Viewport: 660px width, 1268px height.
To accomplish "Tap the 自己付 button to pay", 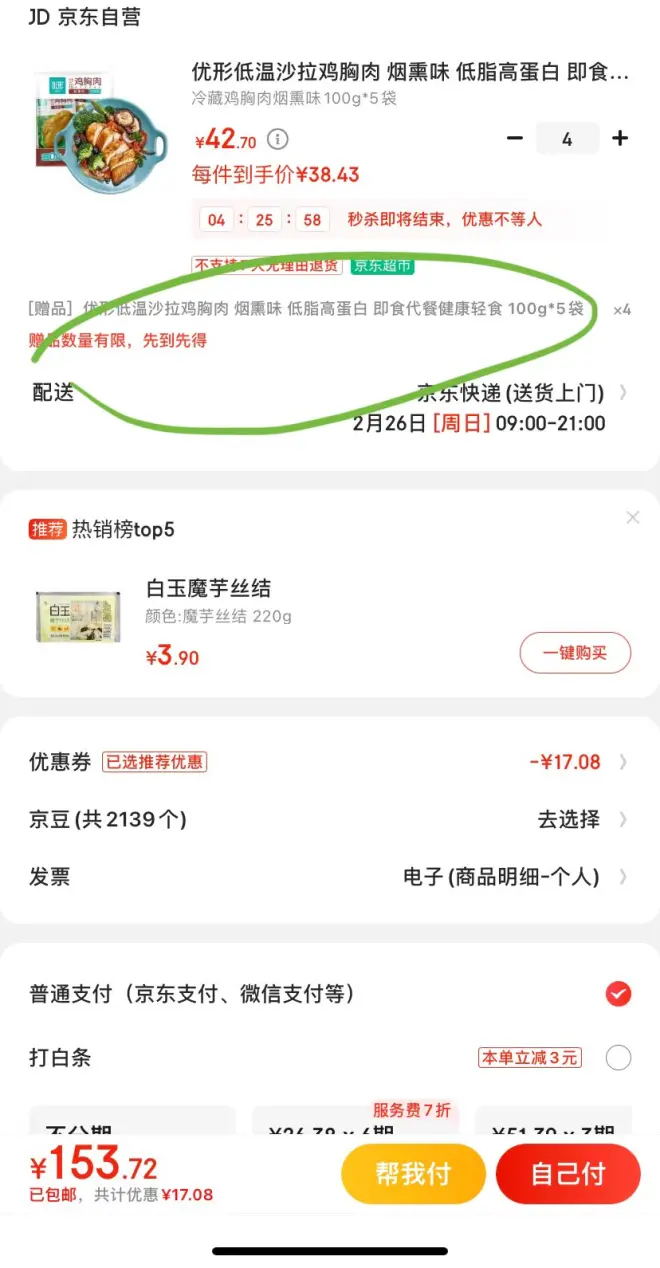I will (x=567, y=1173).
